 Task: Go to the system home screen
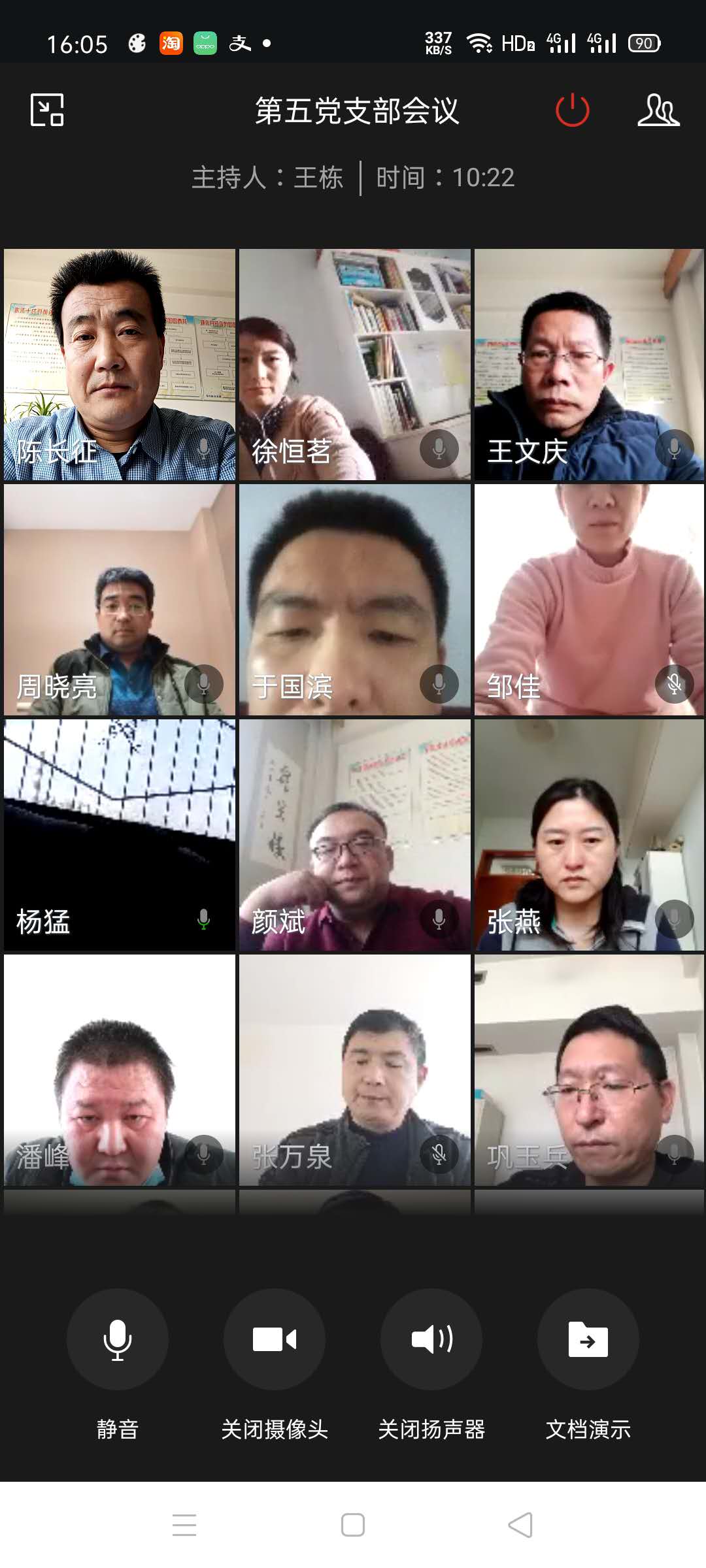pyautogui.click(x=353, y=1525)
